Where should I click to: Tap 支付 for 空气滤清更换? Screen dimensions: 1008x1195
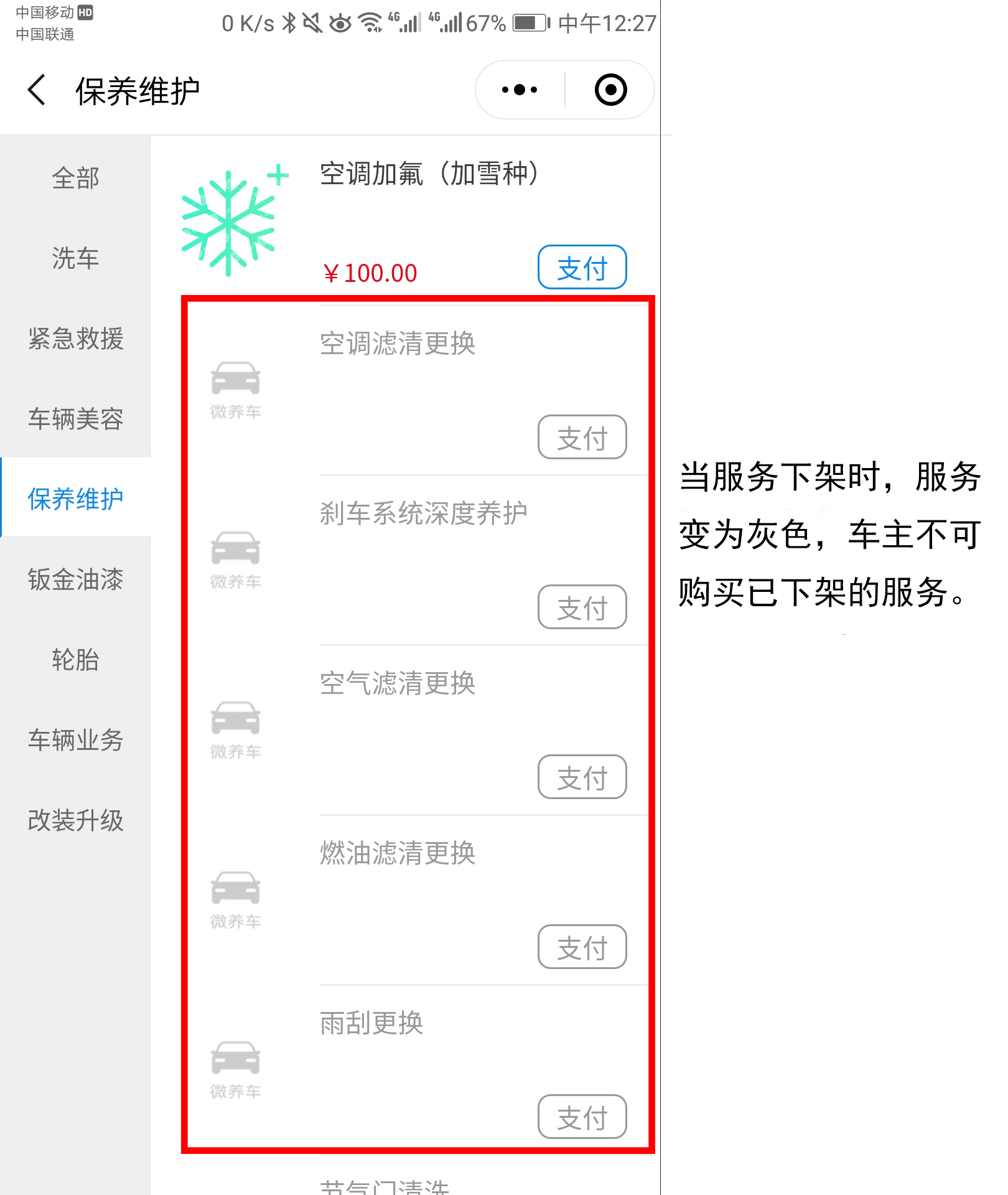(x=582, y=777)
